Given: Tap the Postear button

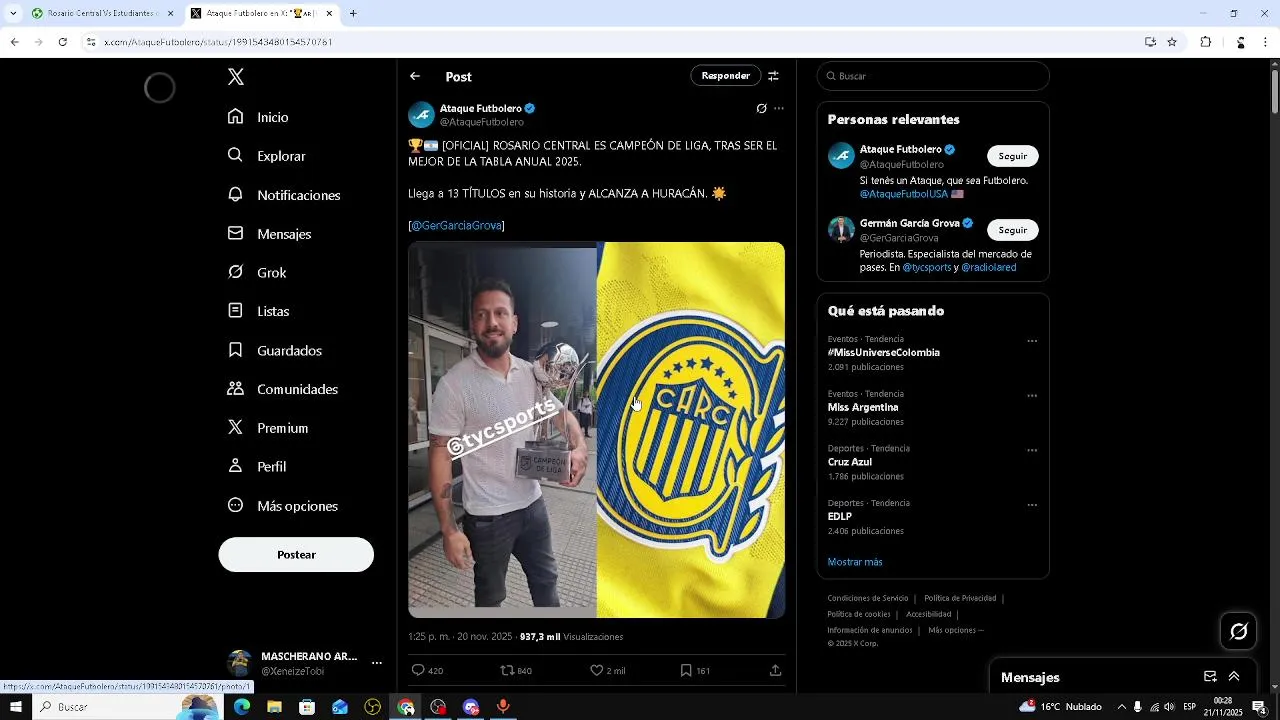Looking at the screenshot, I should click(296, 555).
